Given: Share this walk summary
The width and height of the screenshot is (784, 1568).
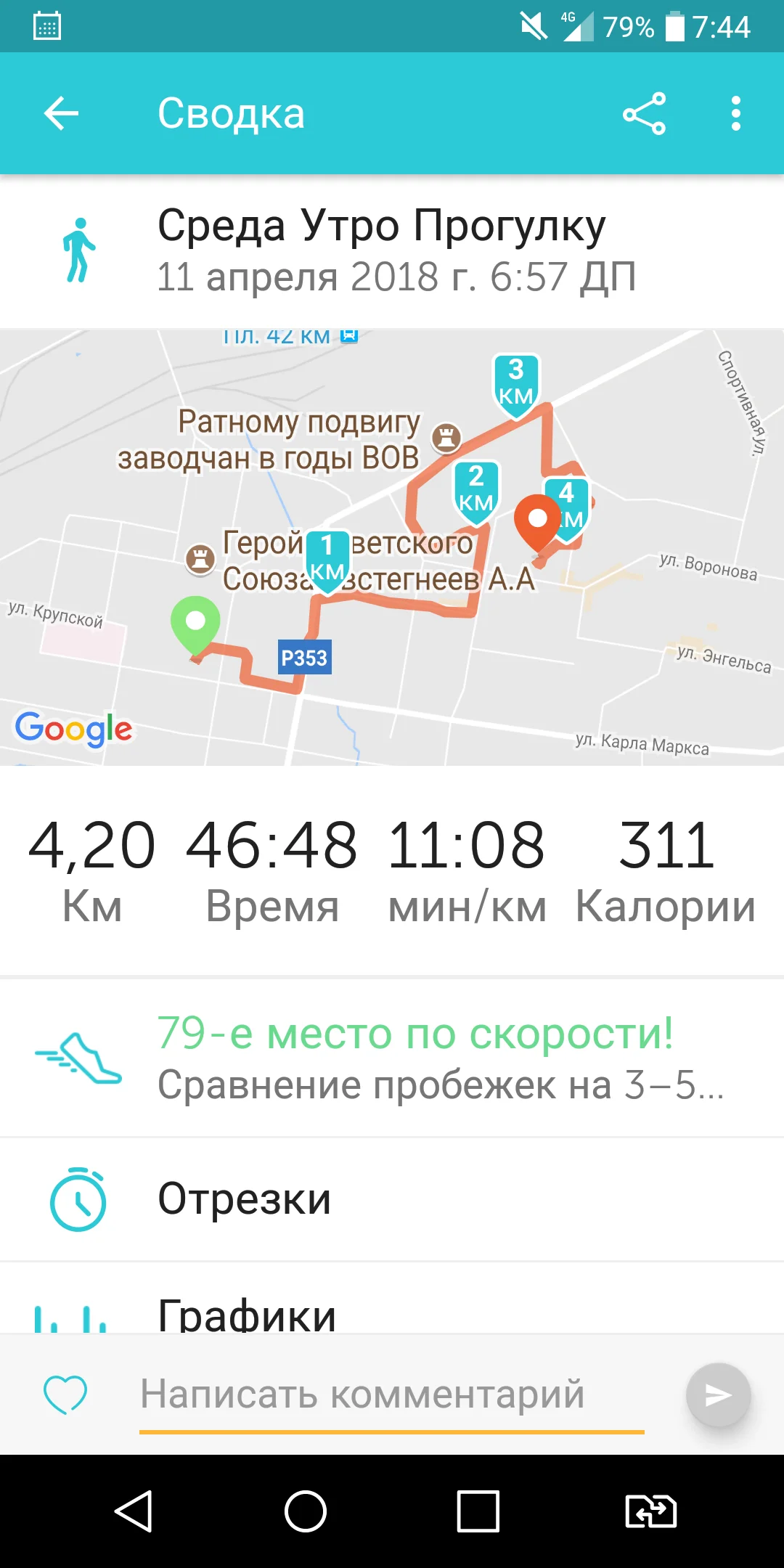Looking at the screenshot, I should point(644,113).
